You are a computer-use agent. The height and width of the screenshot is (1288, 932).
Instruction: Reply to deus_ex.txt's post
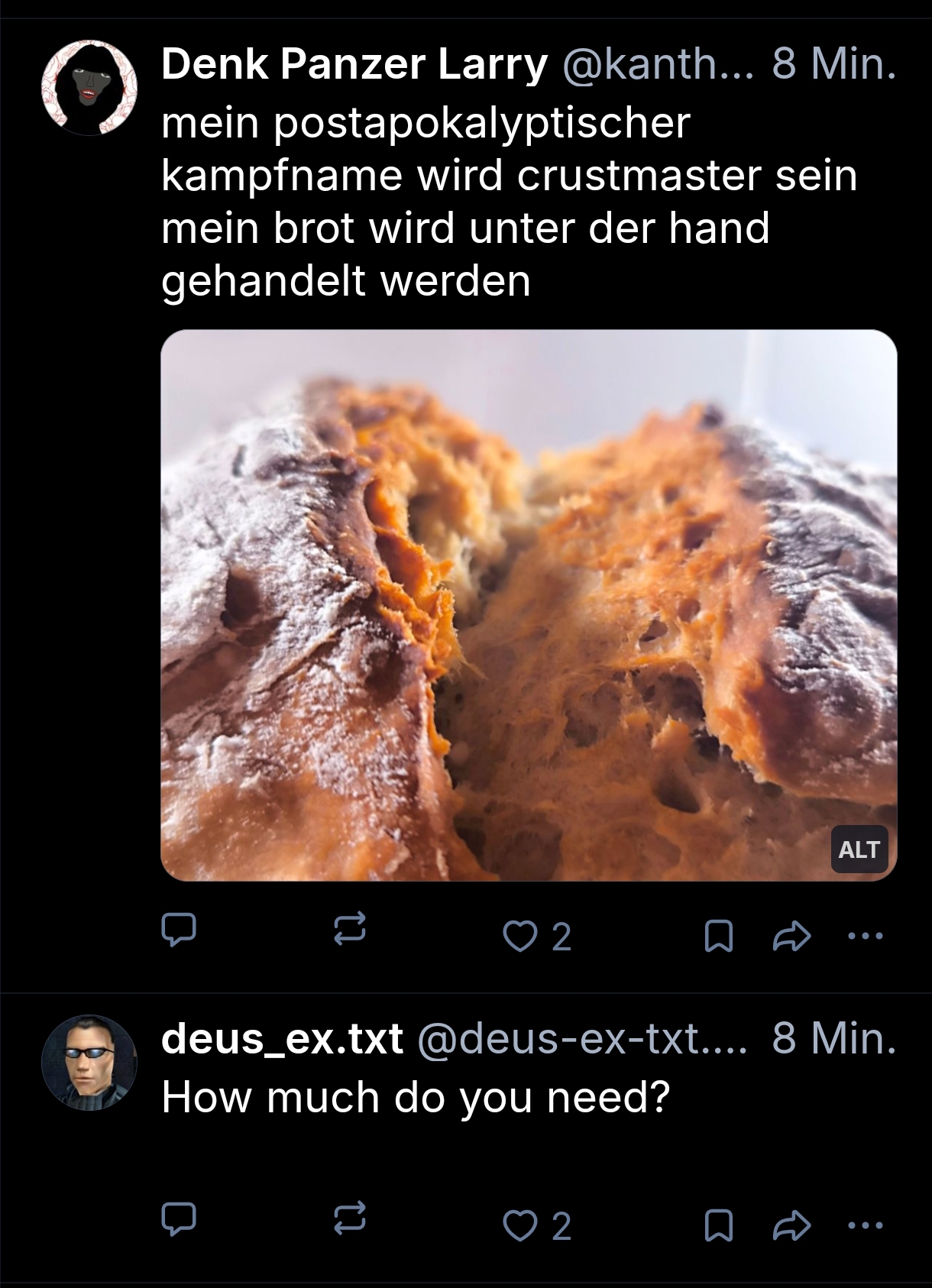tap(179, 1220)
